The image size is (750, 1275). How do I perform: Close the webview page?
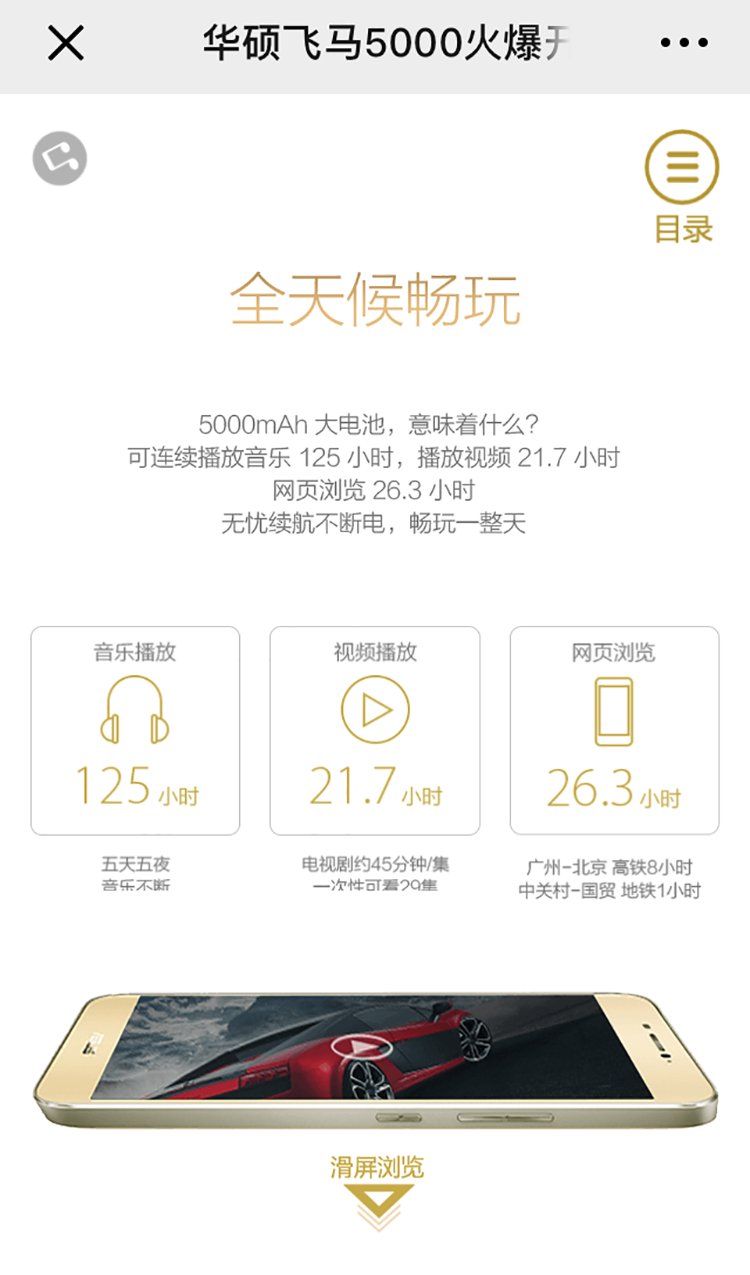tap(66, 43)
